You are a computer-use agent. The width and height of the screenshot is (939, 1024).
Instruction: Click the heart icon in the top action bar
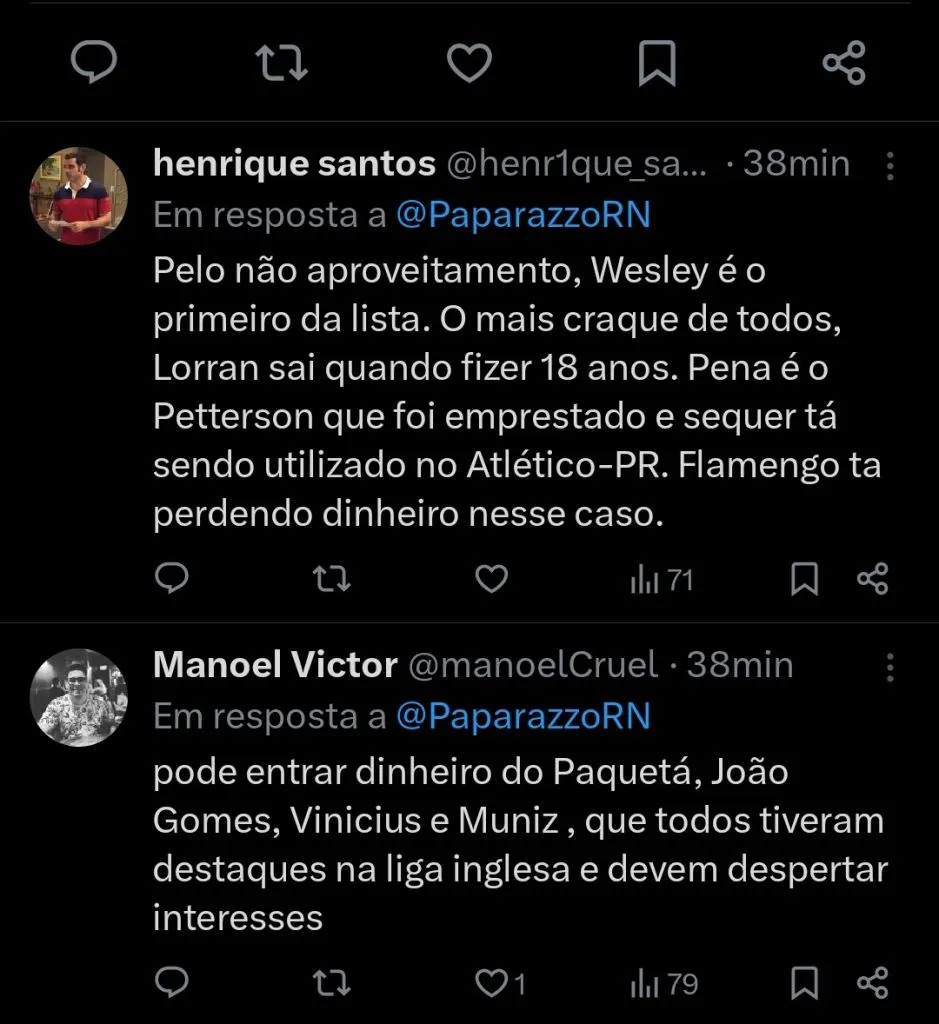click(469, 62)
